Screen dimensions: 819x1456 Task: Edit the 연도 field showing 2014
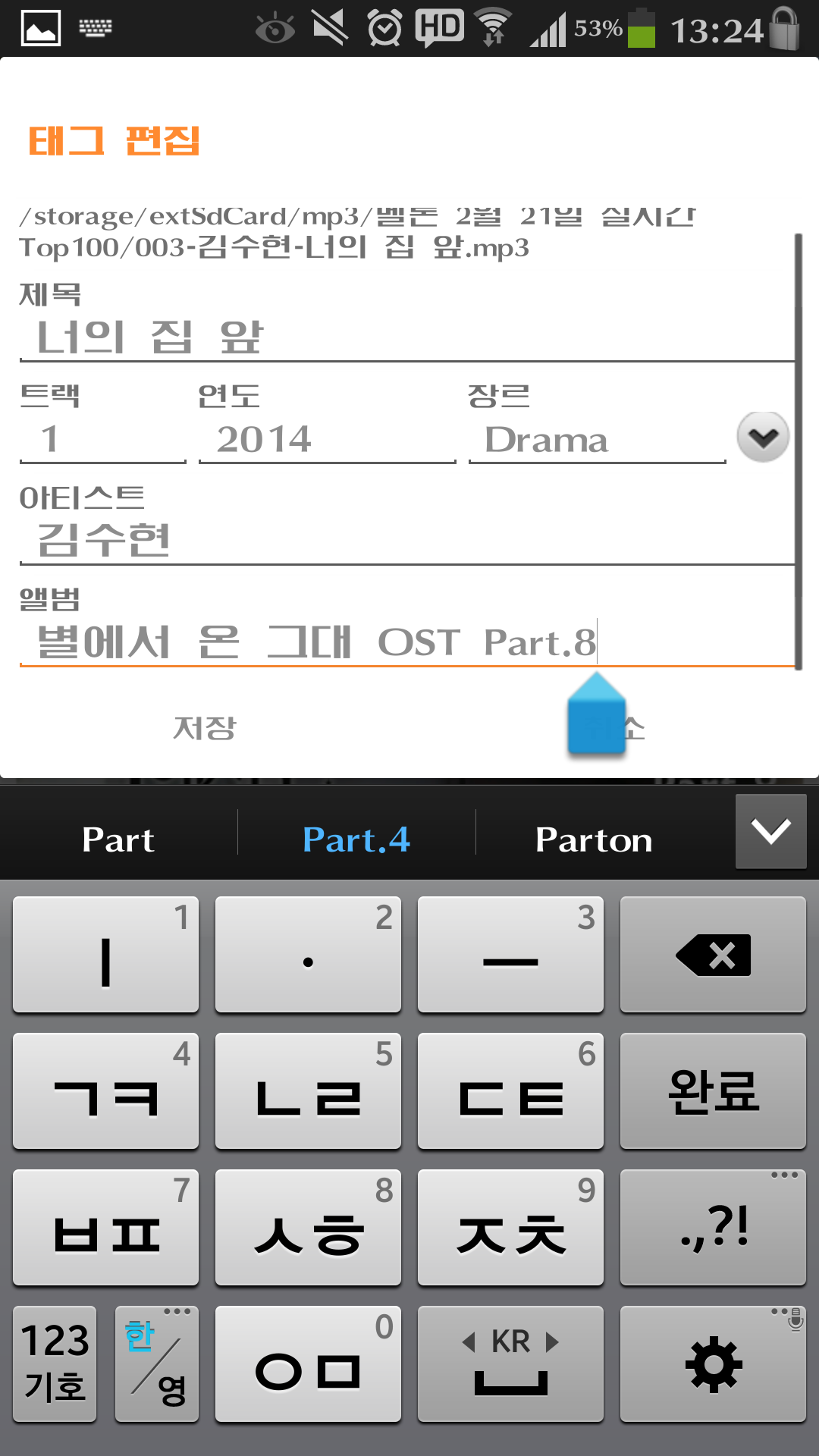coord(326,440)
